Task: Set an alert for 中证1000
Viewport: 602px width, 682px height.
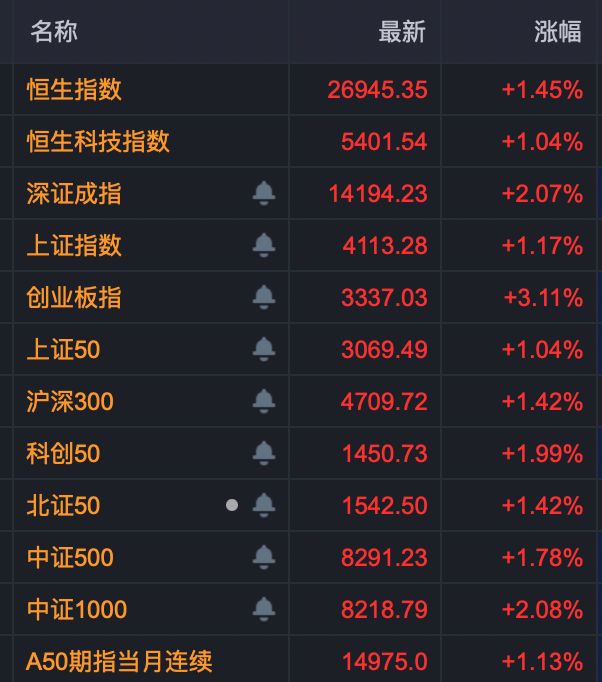Action: tap(264, 609)
